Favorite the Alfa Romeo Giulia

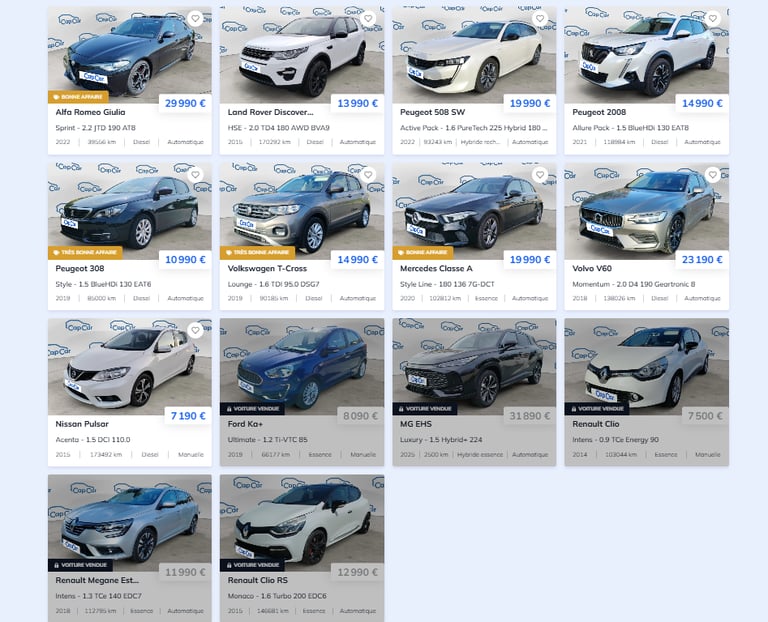click(195, 19)
